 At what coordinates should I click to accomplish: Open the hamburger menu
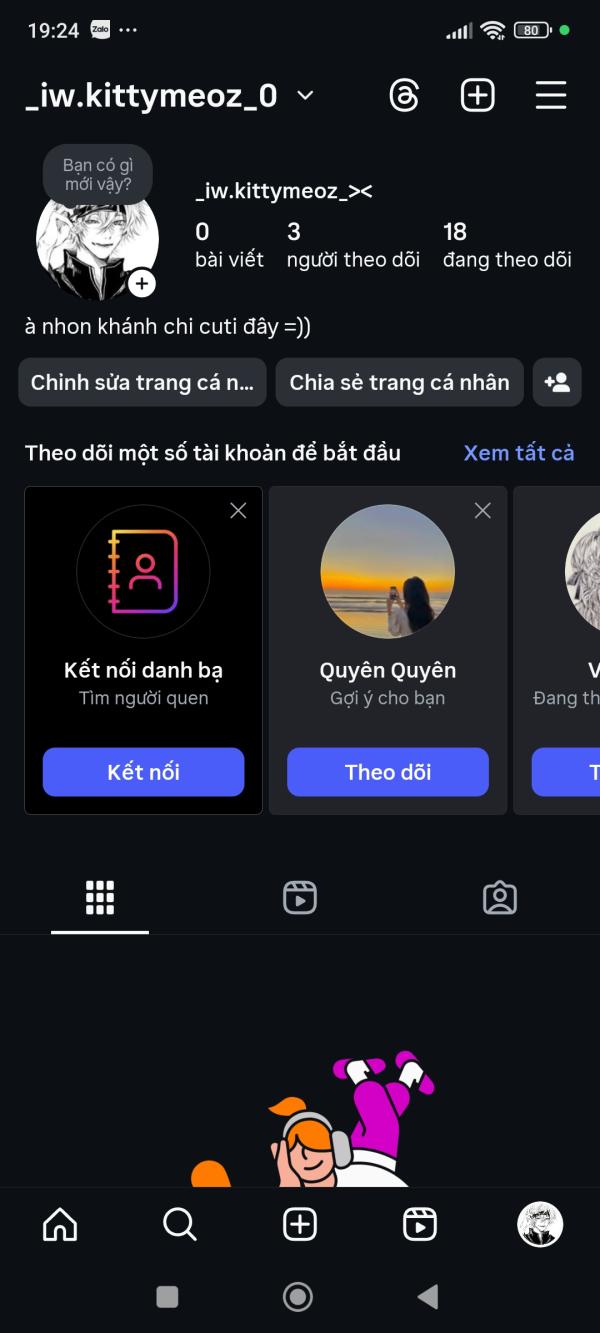(x=551, y=96)
